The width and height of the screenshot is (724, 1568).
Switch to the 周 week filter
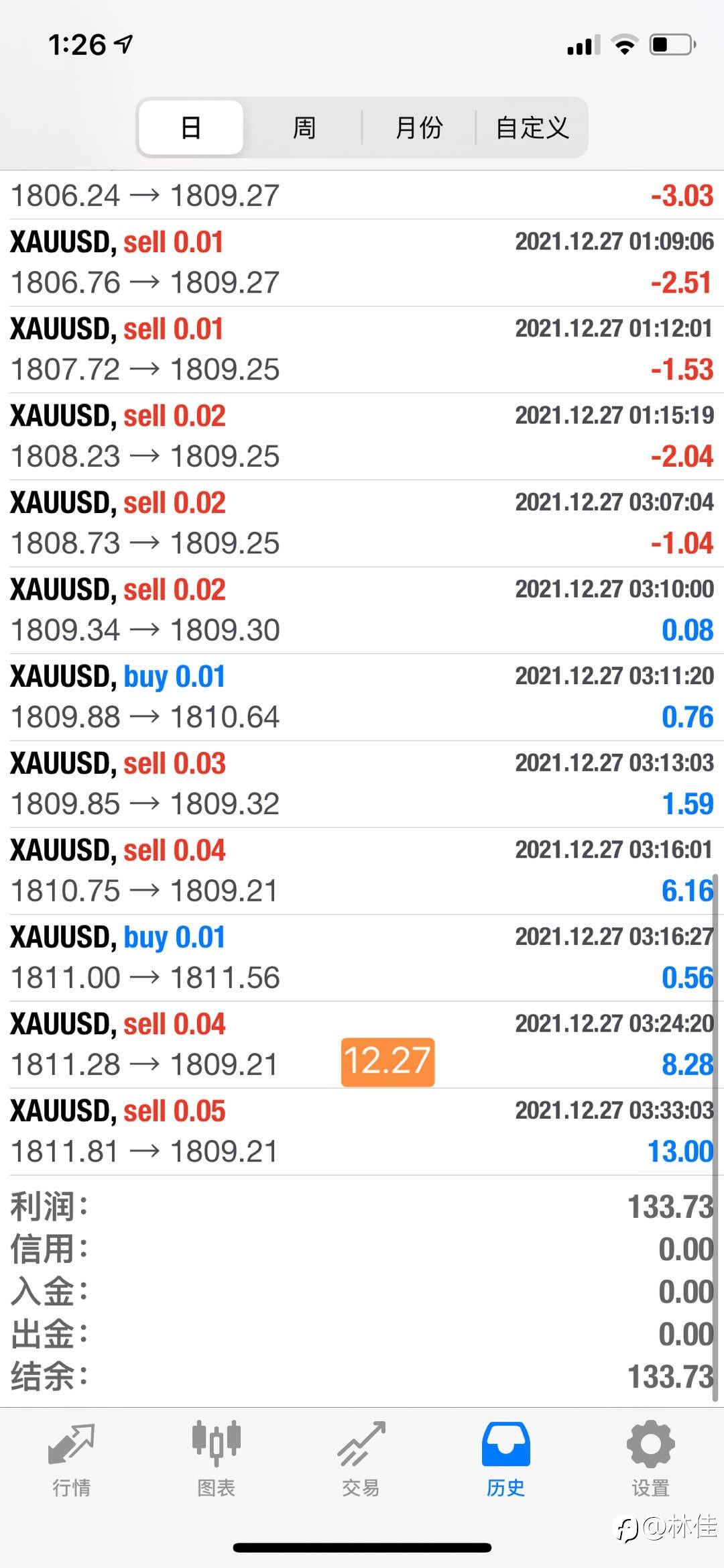click(x=304, y=127)
